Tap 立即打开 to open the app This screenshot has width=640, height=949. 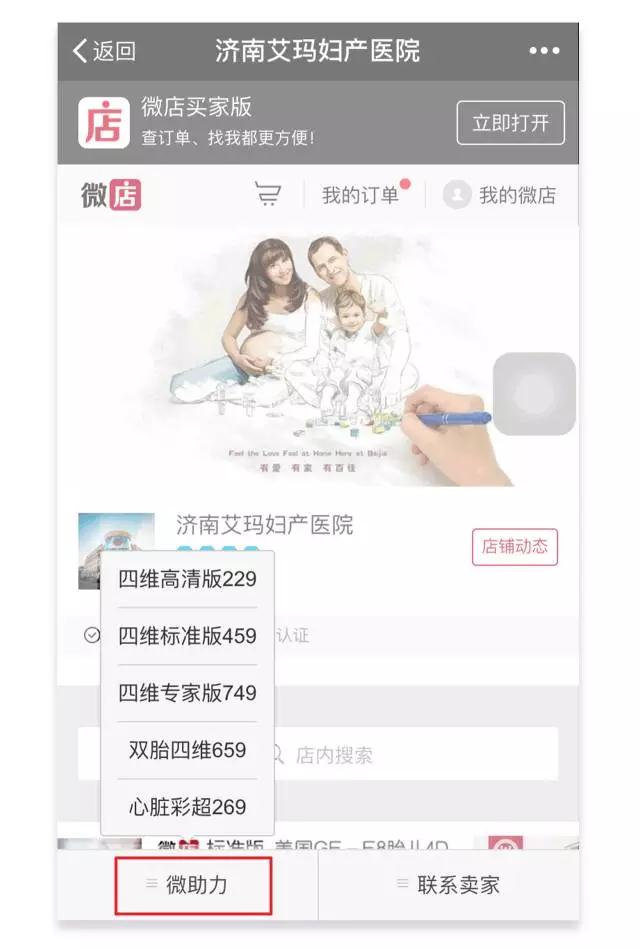(510, 123)
